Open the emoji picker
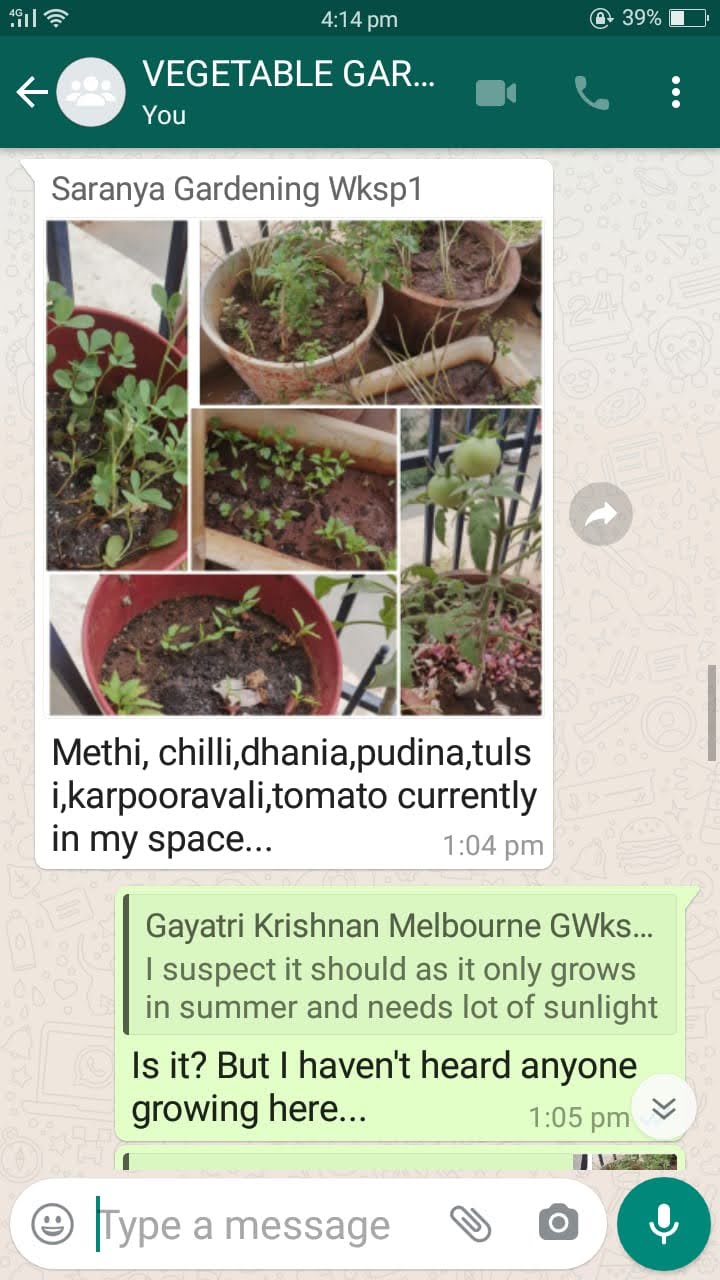This screenshot has width=720, height=1280. click(52, 1224)
